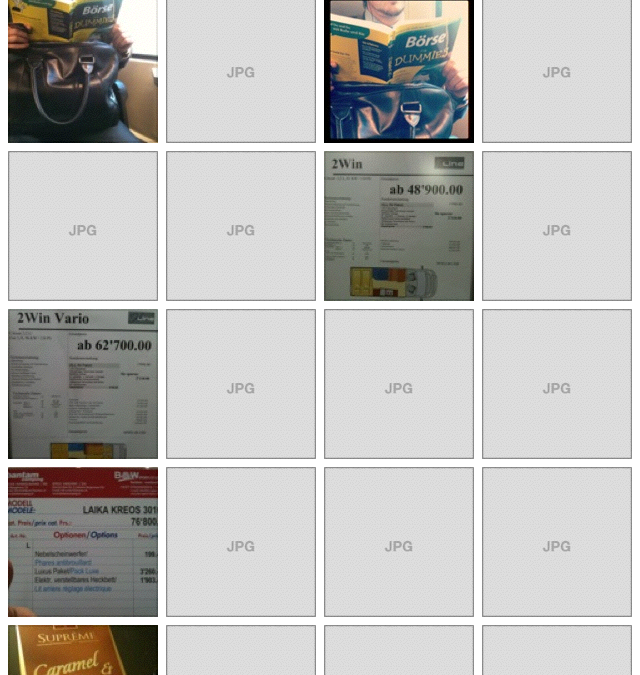The height and width of the screenshot is (675, 640).
Task: Open the photo of bag with Börse book
Action: pos(83,70)
